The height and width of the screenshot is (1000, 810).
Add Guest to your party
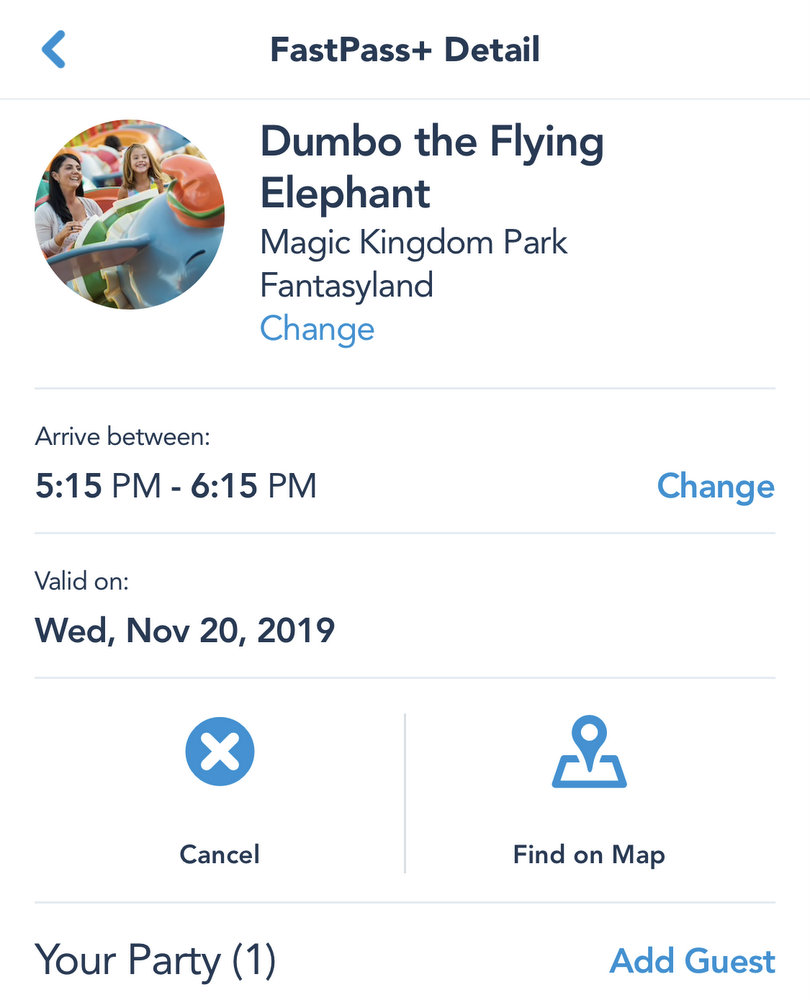pyautogui.click(x=692, y=961)
